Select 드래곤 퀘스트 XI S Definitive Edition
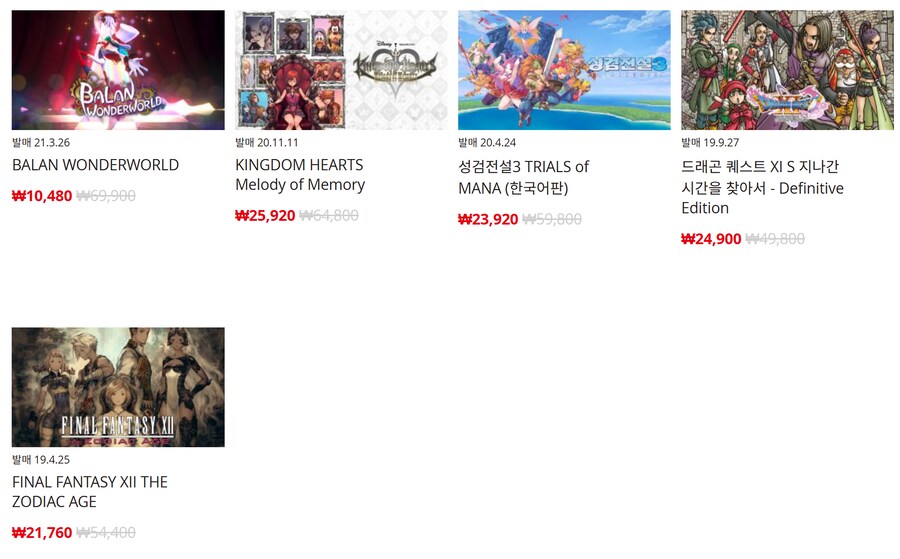Image resolution: width=900 pixels, height=559 pixels. pyautogui.click(x=787, y=70)
